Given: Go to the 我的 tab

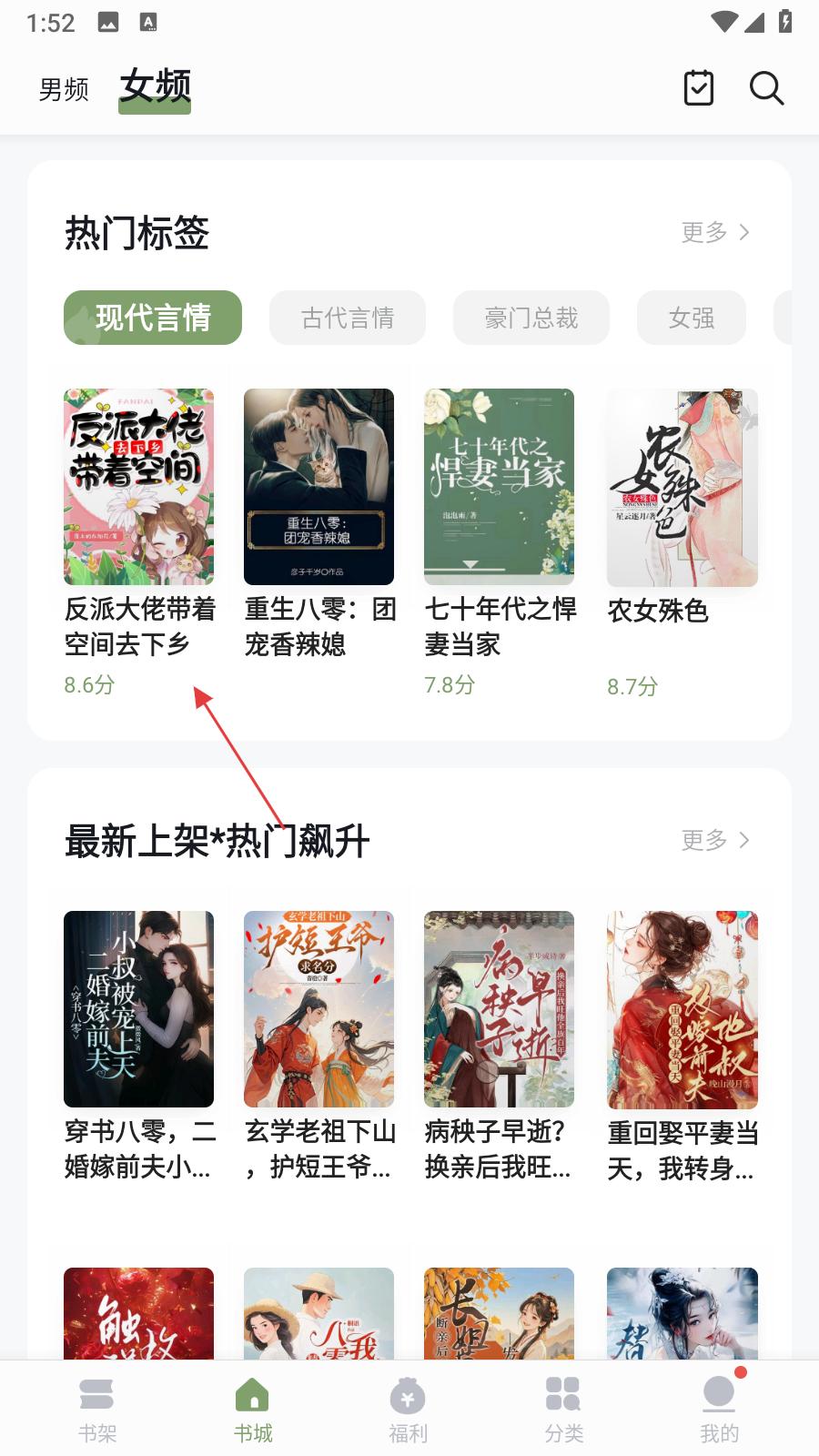Looking at the screenshot, I should pyautogui.click(x=719, y=1409).
